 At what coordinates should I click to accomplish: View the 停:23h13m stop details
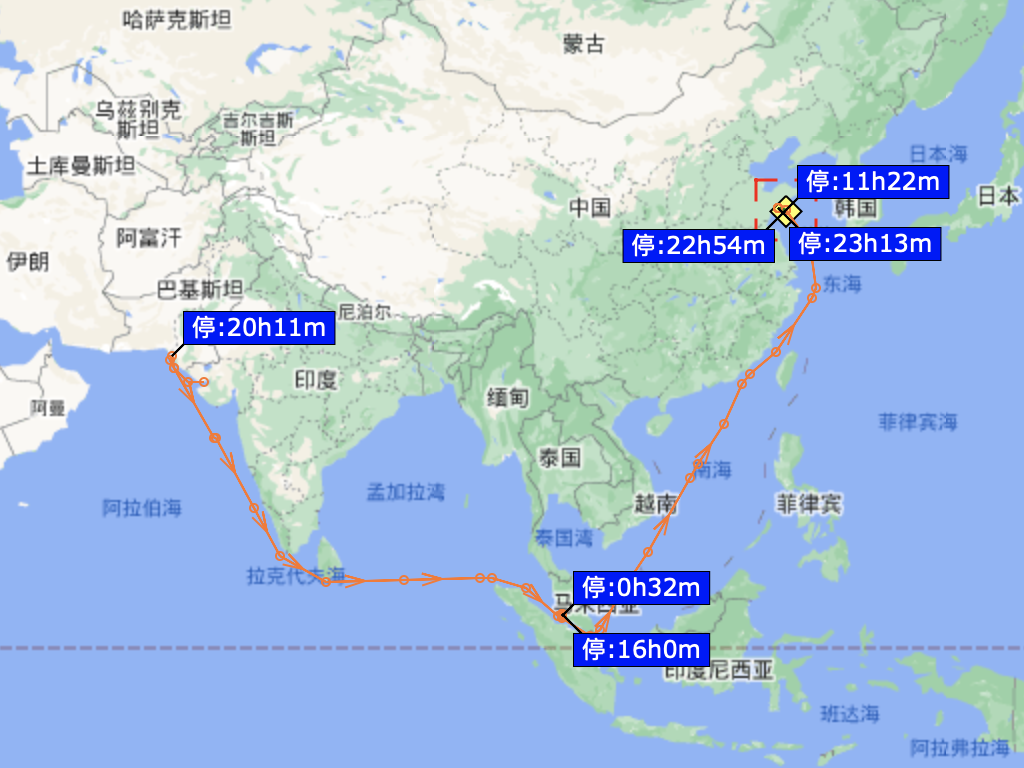[x=866, y=244]
